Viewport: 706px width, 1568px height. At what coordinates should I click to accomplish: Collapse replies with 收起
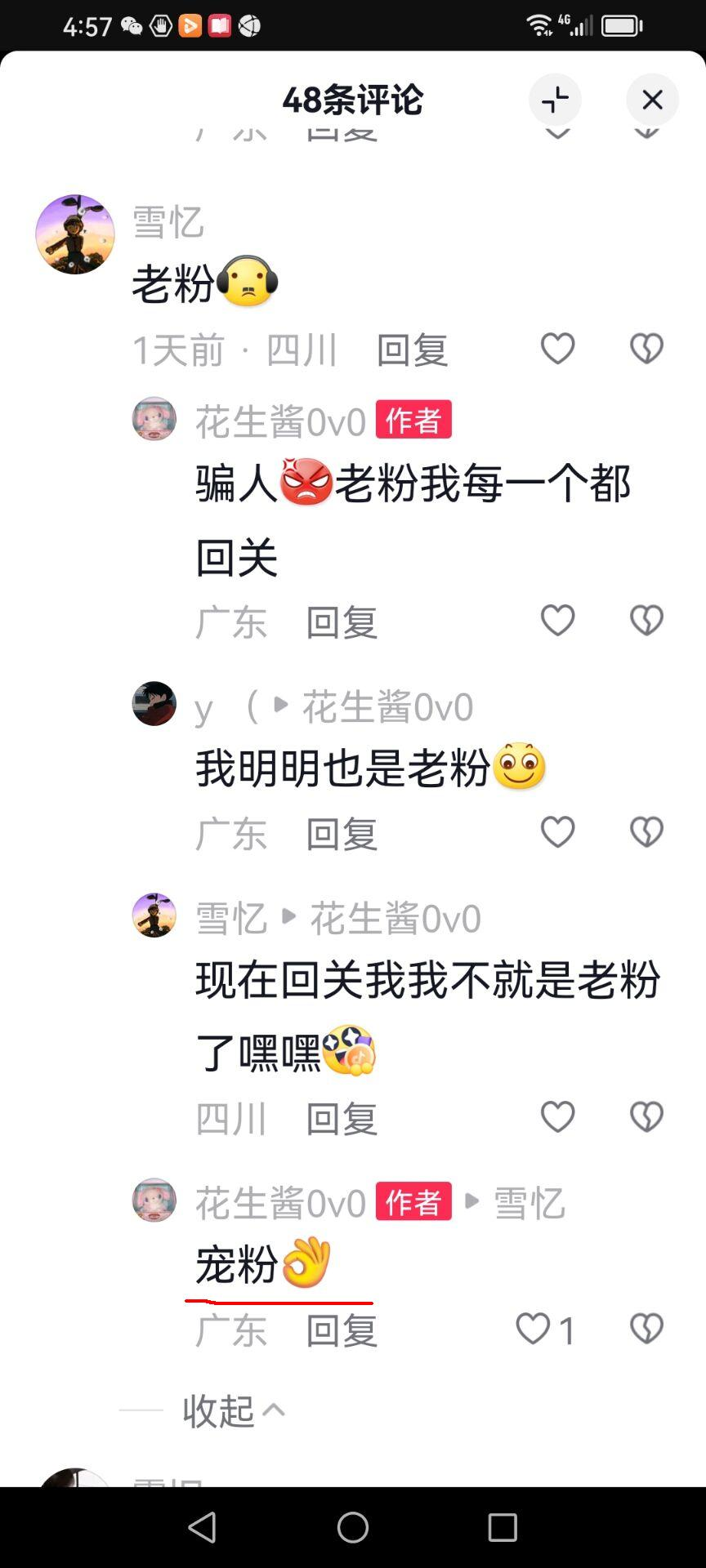234,1410
